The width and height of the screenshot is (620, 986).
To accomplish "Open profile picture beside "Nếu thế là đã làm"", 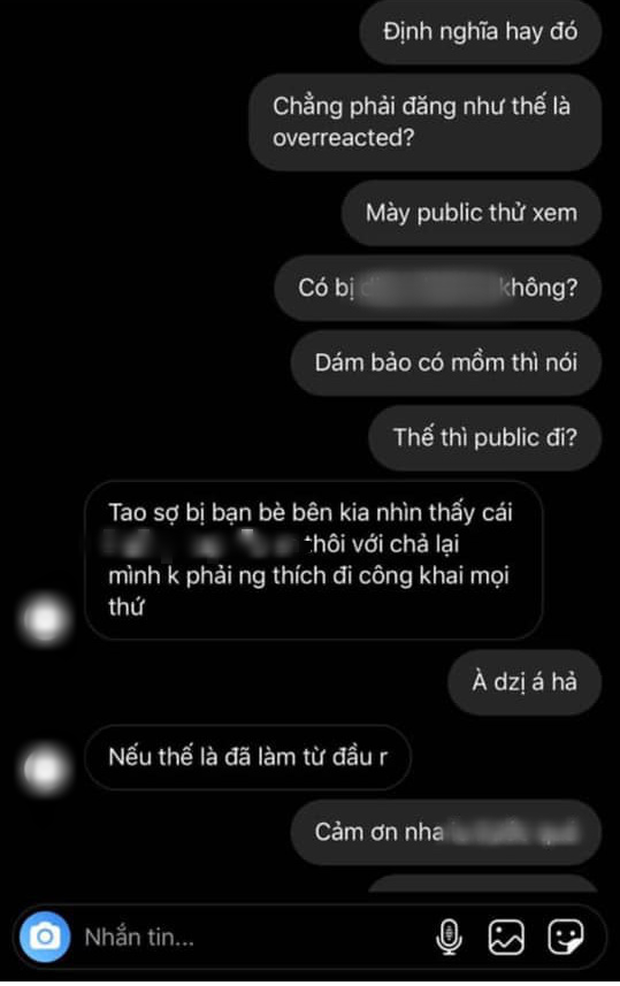I will click(x=45, y=768).
